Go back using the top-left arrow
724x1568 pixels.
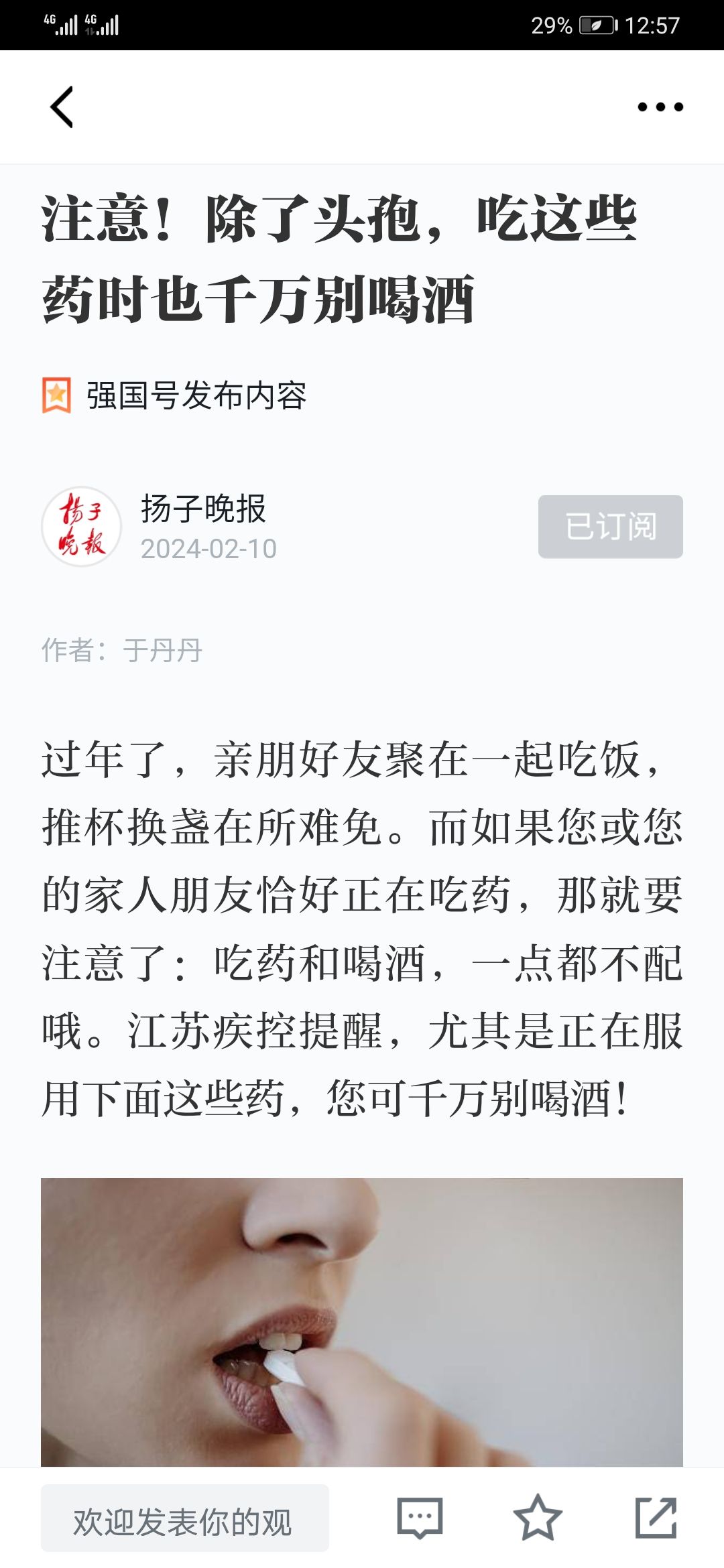[x=62, y=107]
